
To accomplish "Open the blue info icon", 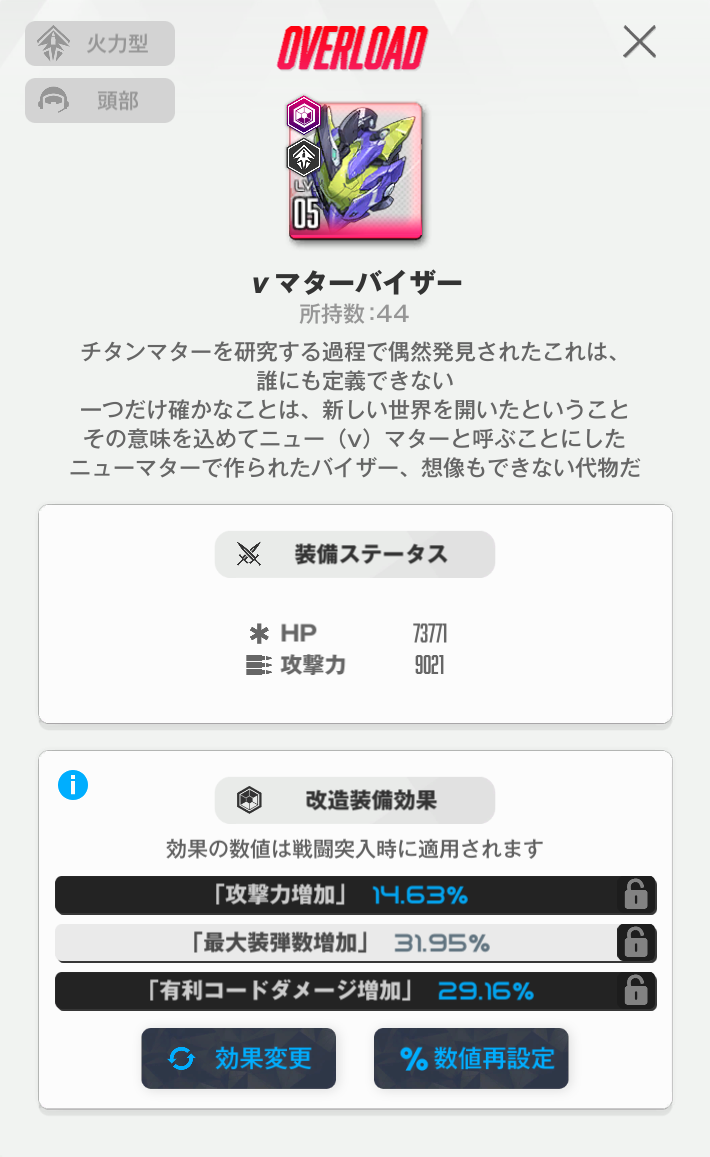I will (x=73, y=785).
